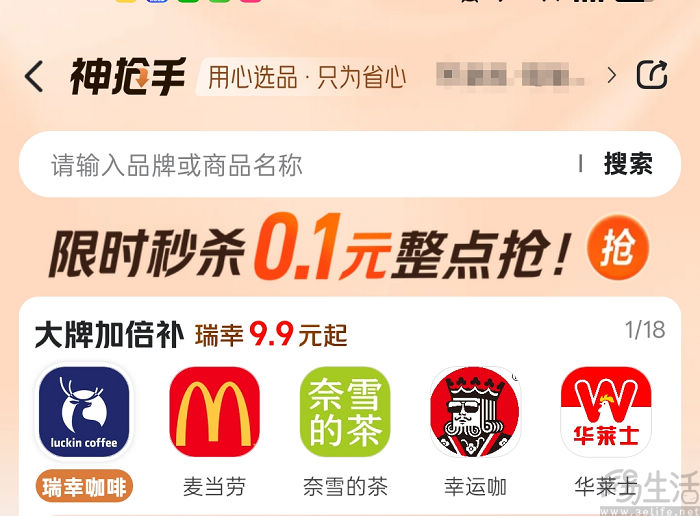Choose the 华莱士 brand
Screen dimensions: 700x516
click(606, 412)
